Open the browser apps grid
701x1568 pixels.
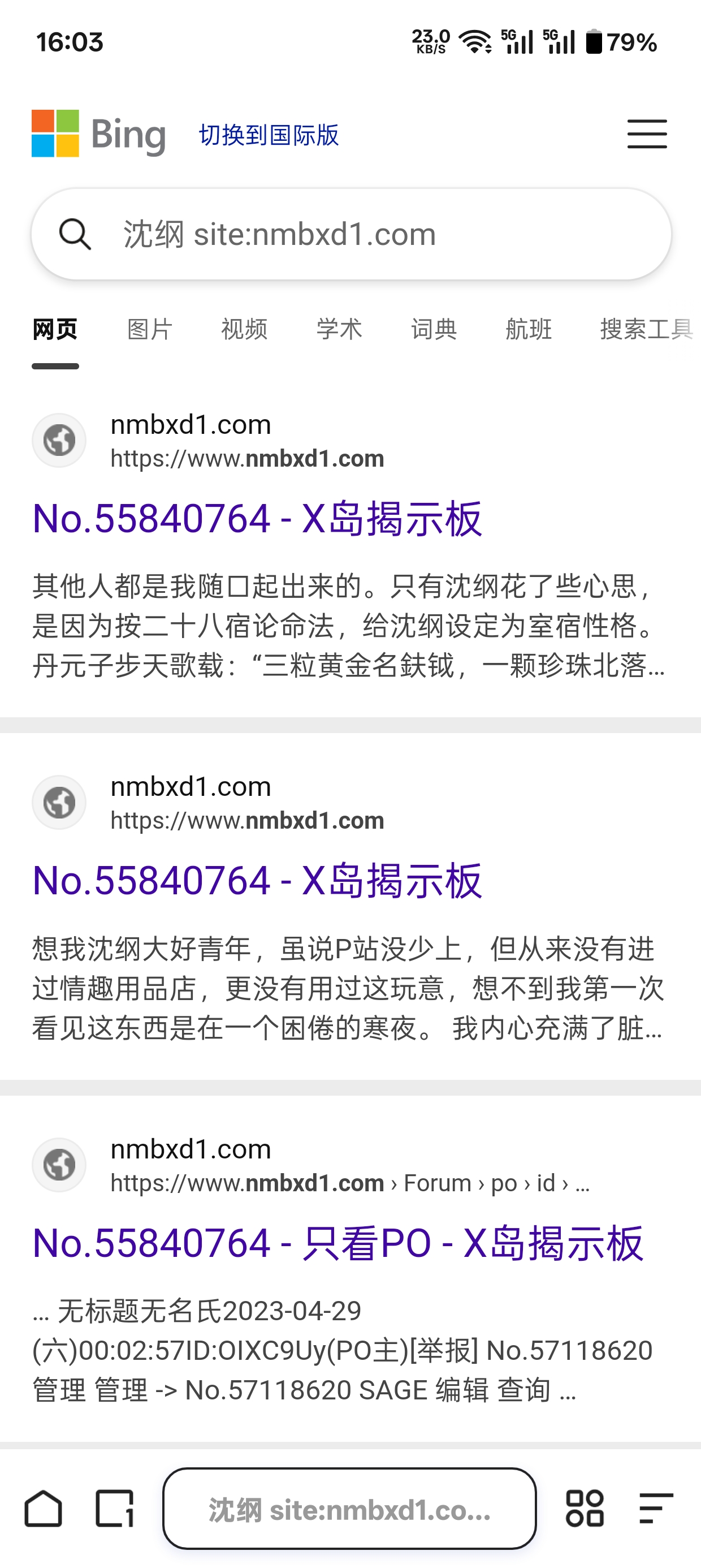pos(585,1509)
